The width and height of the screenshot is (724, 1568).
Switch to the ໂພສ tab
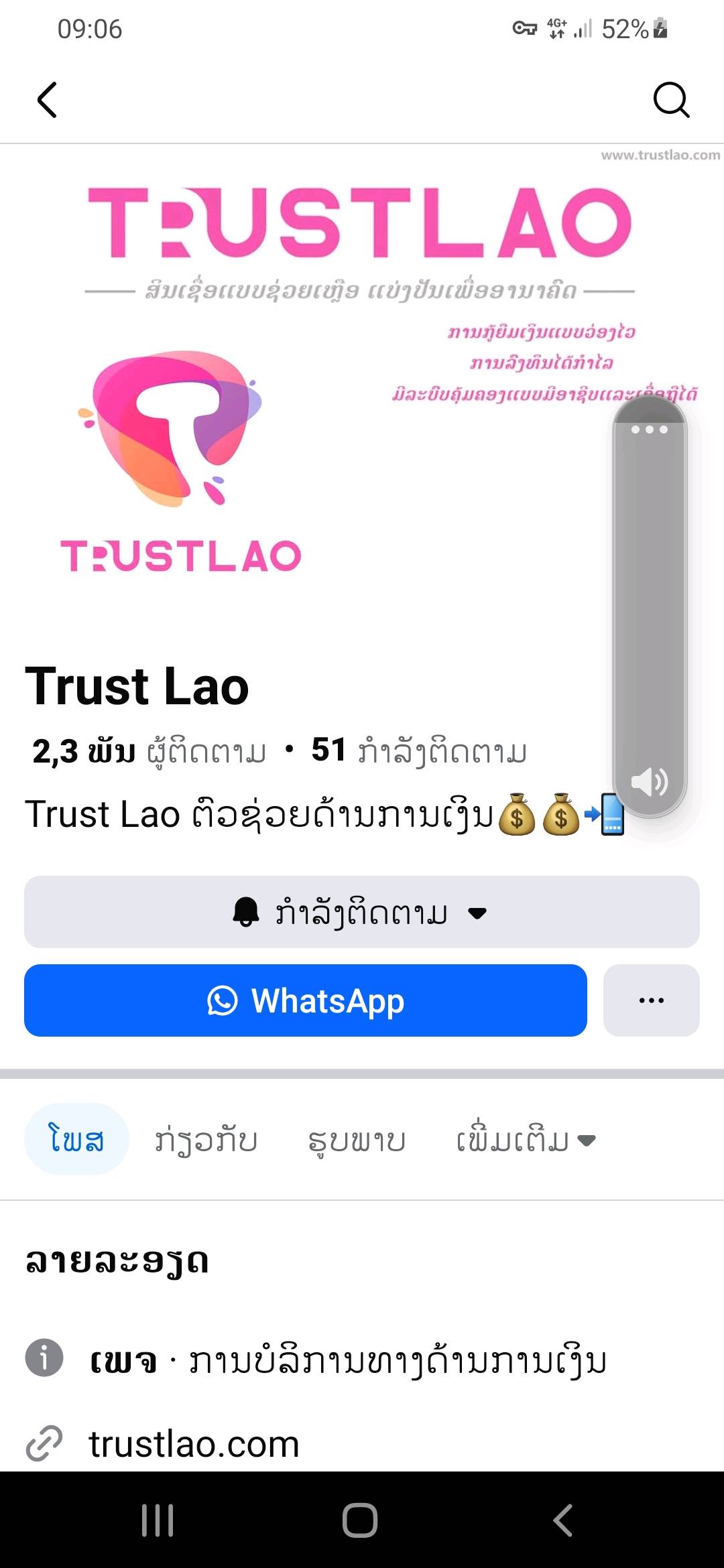pos(76,1139)
